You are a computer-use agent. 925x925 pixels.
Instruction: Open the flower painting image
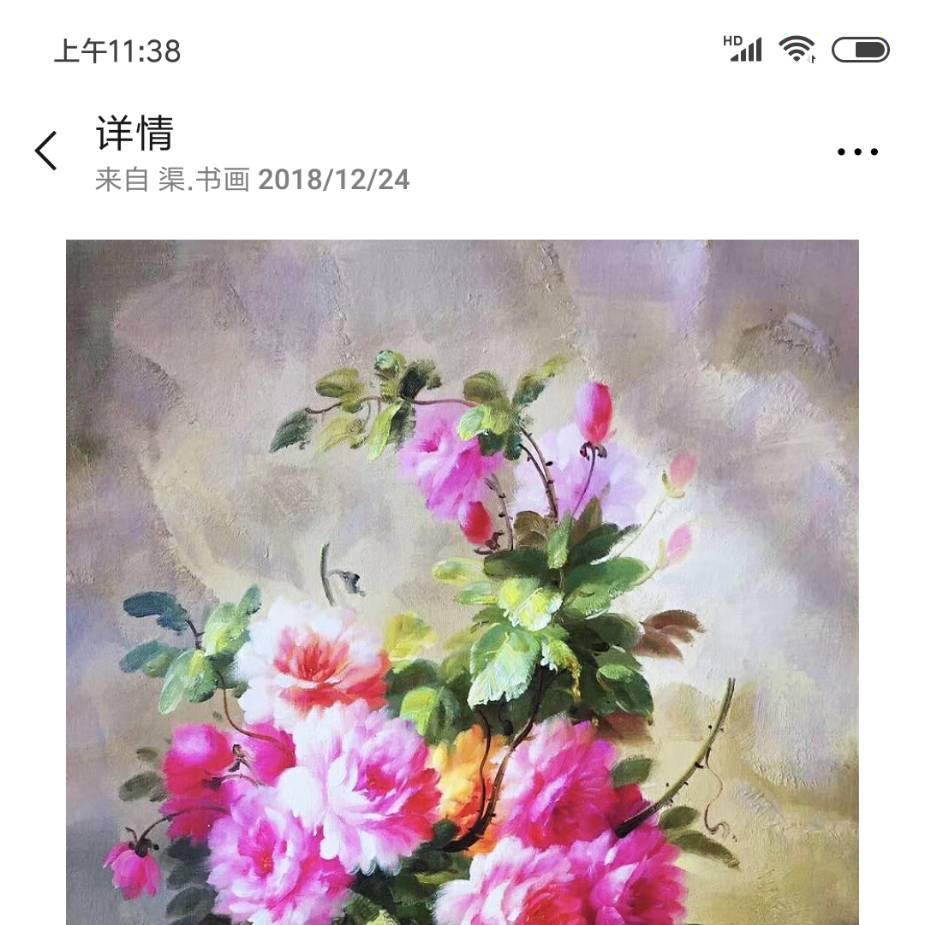pos(462,580)
